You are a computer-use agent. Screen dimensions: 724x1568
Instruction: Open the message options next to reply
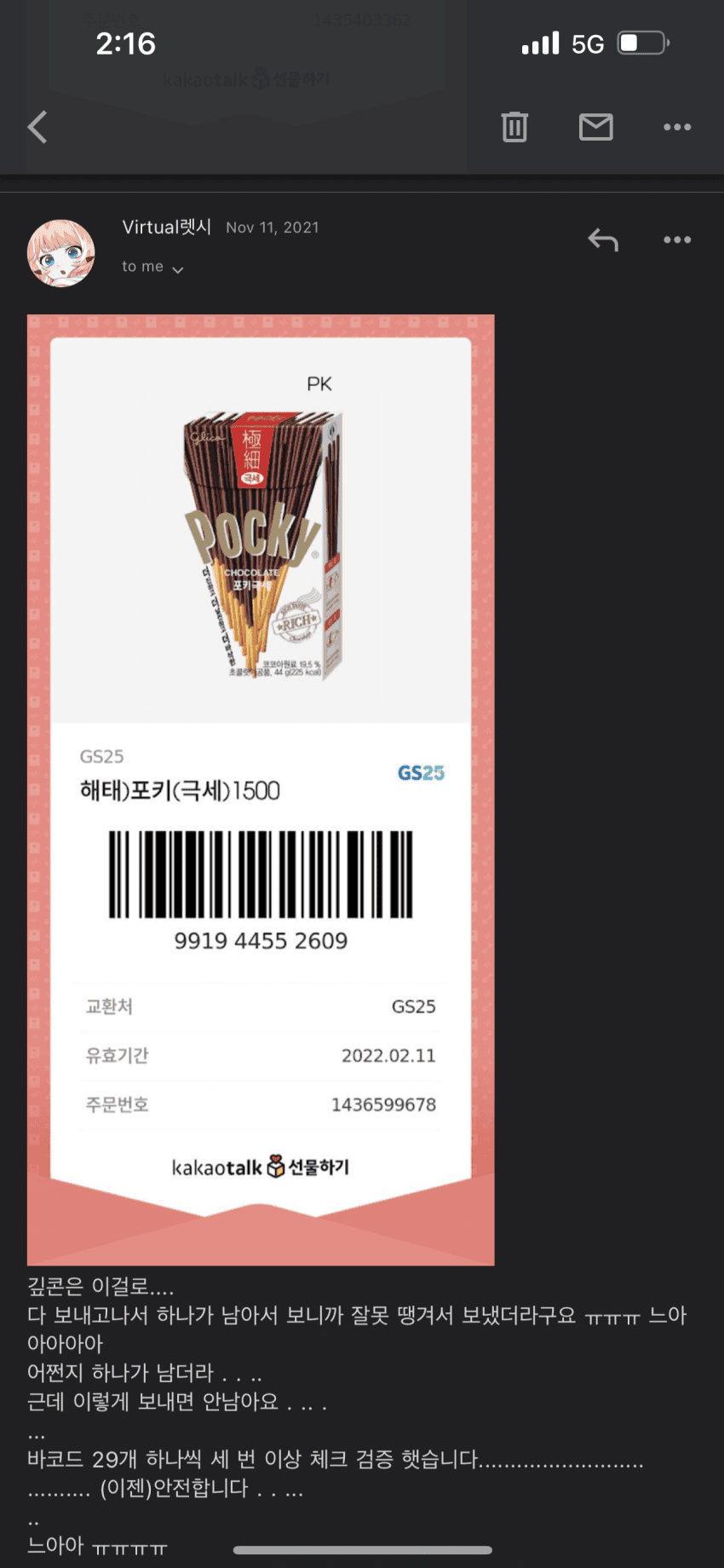pos(677,240)
